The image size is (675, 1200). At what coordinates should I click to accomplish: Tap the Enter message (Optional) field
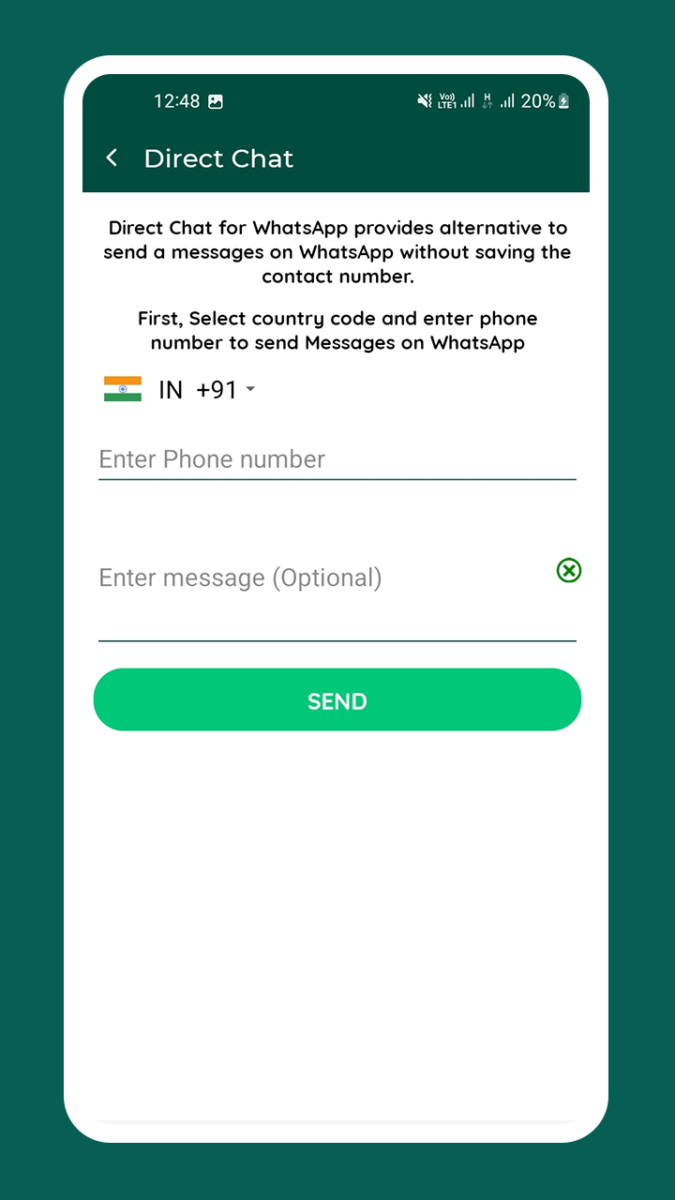click(322, 590)
